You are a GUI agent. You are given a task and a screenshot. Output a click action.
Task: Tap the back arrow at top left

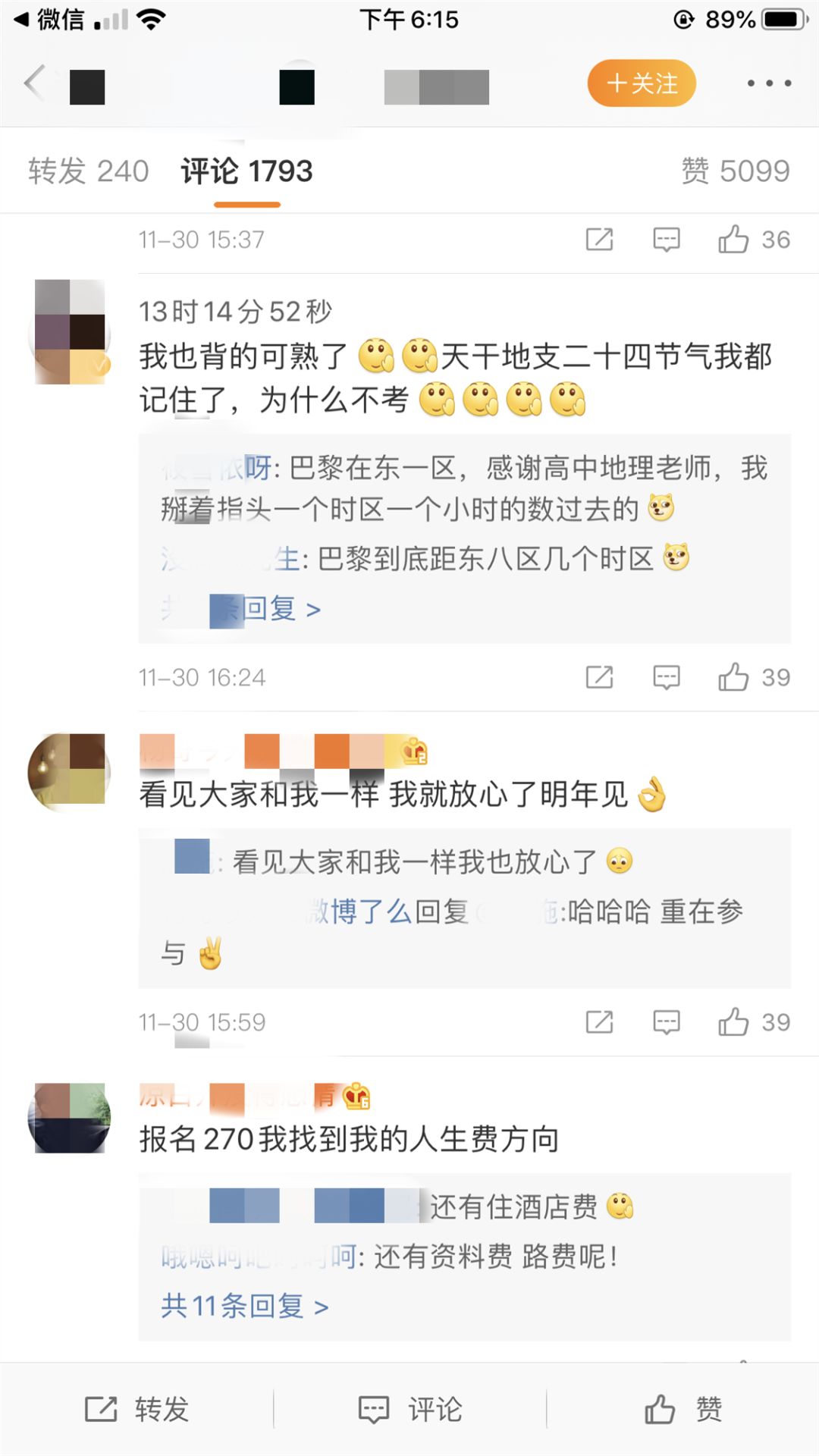[x=36, y=83]
